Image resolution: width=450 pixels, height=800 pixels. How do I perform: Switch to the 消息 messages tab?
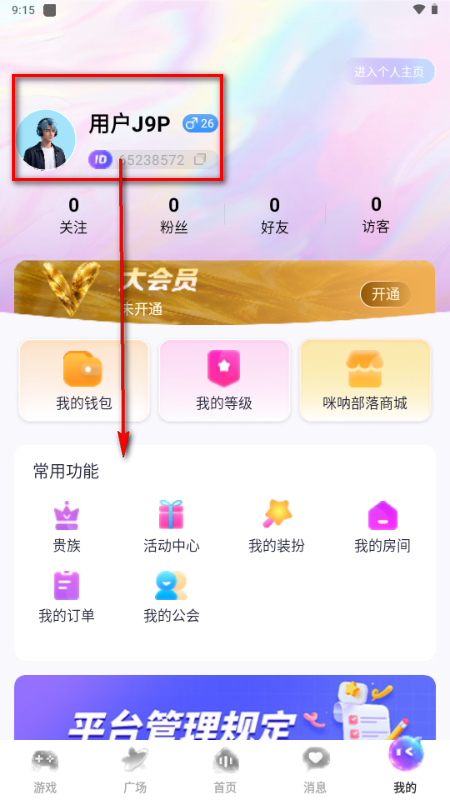click(x=315, y=770)
